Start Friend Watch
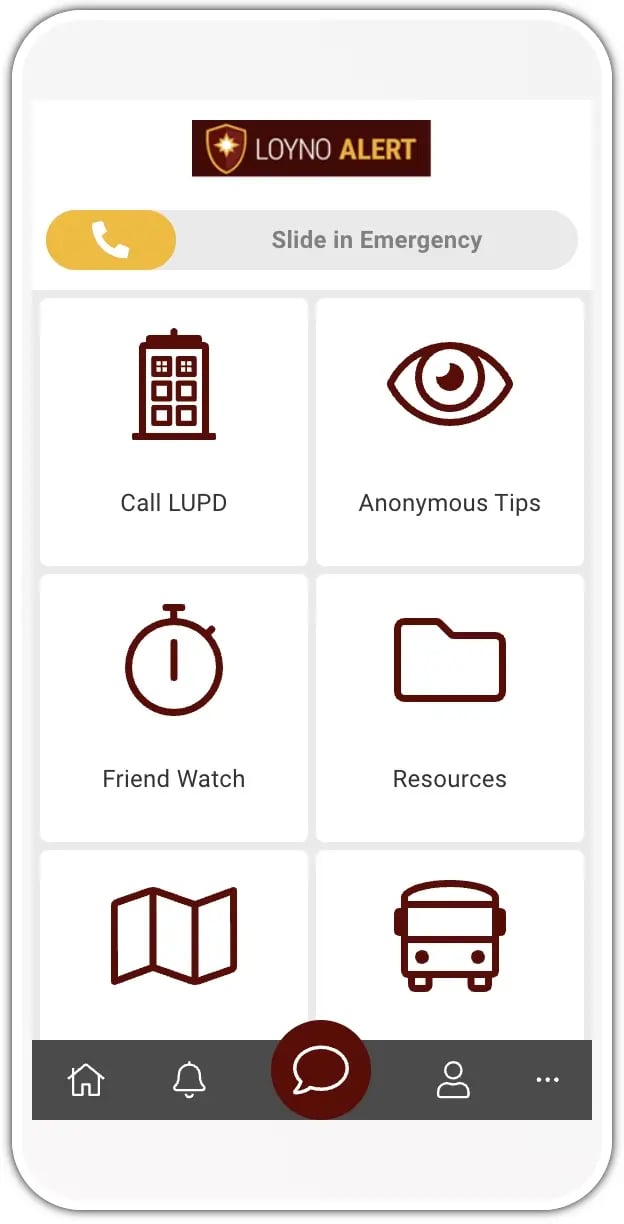This screenshot has height=1224, width=624. pos(174,707)
